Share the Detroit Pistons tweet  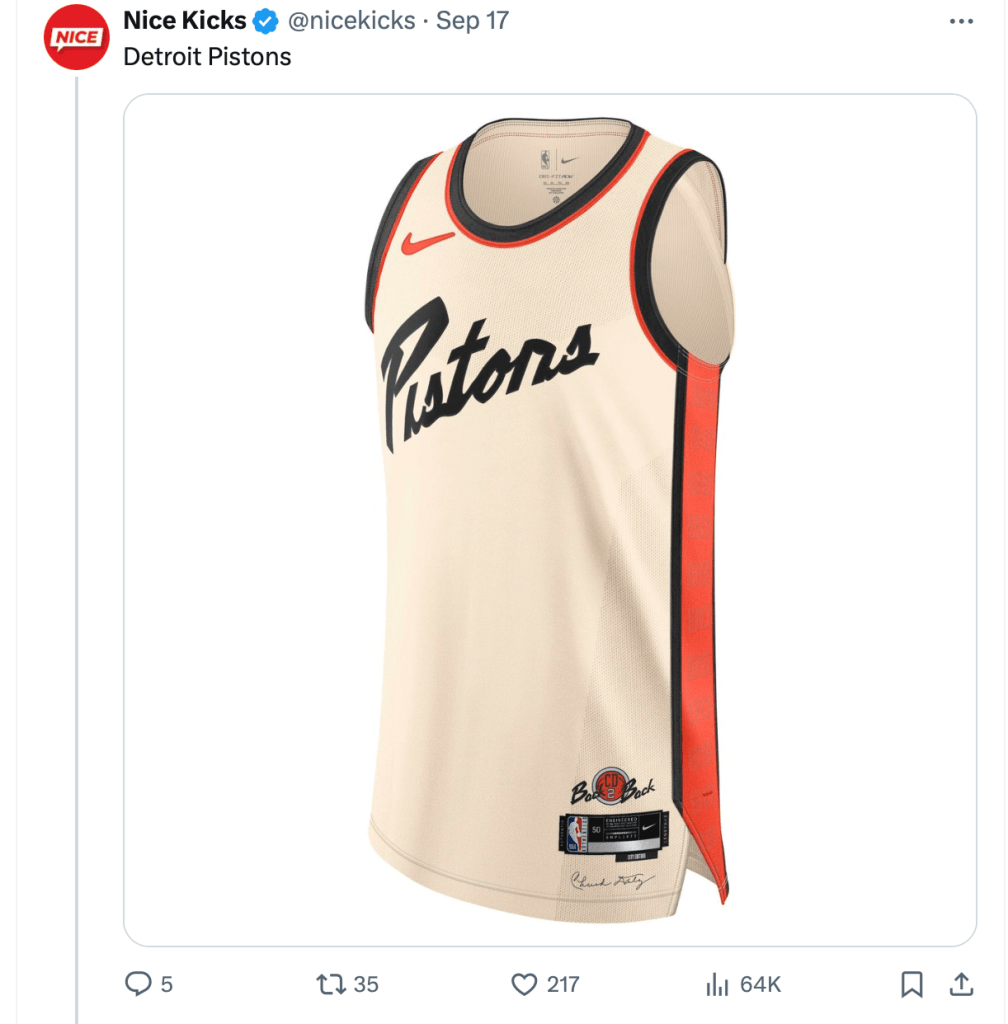(961, 984)
